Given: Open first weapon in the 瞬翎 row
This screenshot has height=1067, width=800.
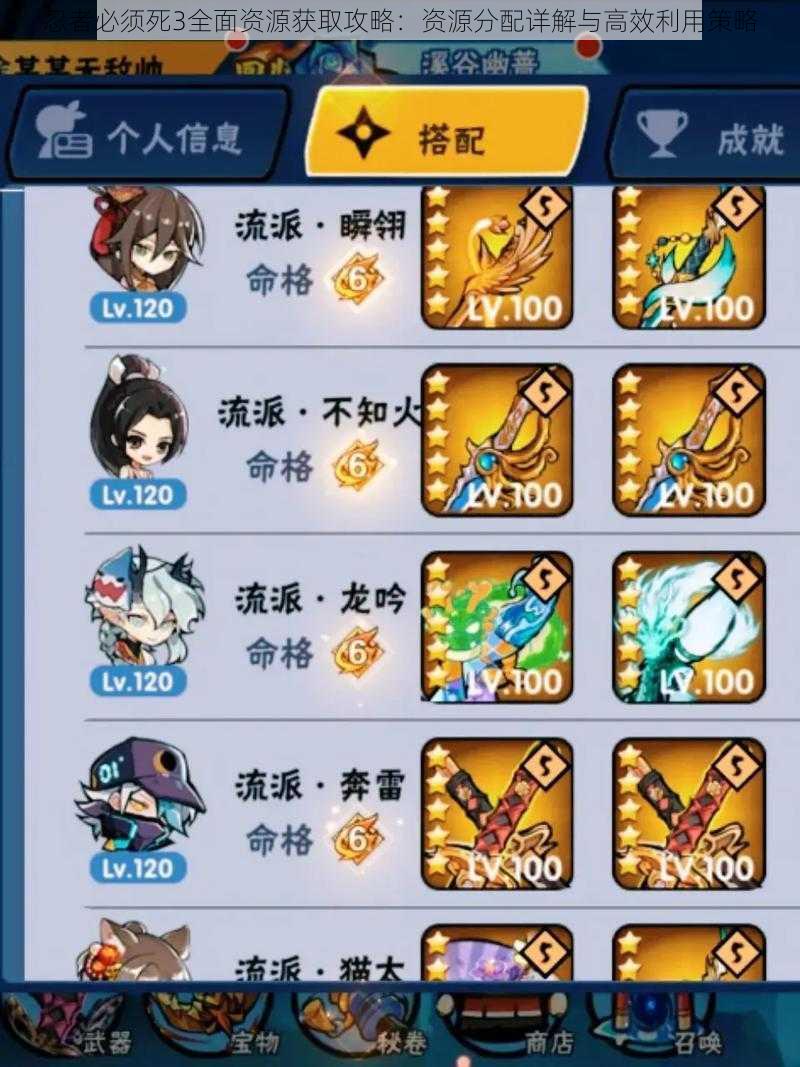Looking at the screenshot, I should (497, 257).
